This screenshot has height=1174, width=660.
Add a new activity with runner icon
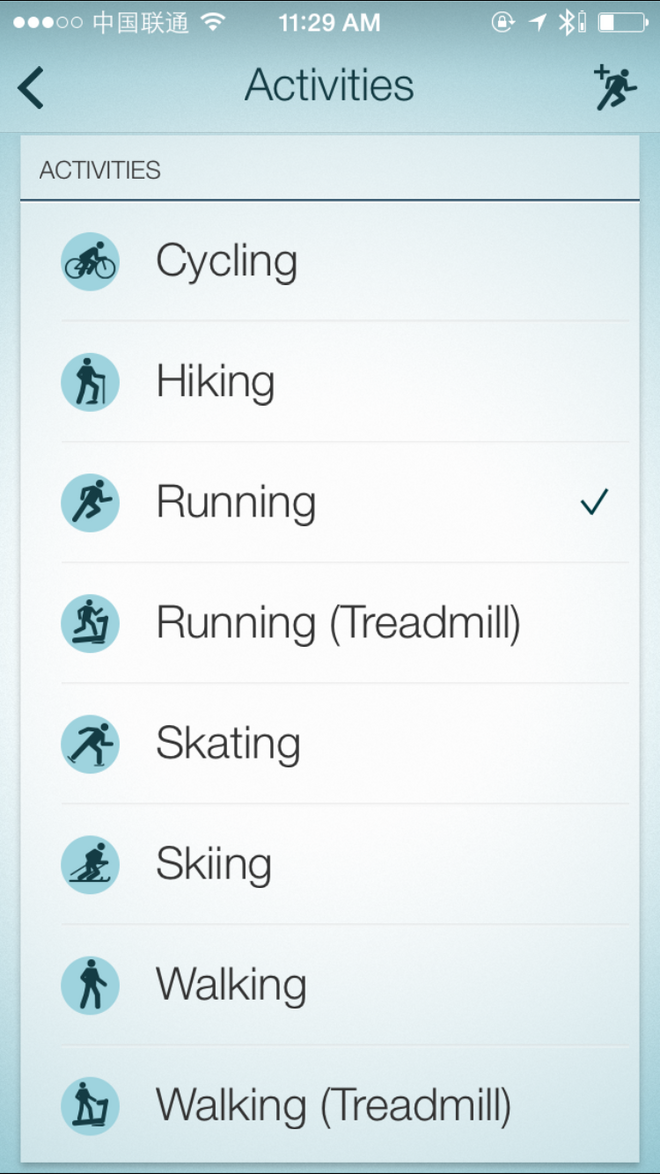(x=614, y=87)
